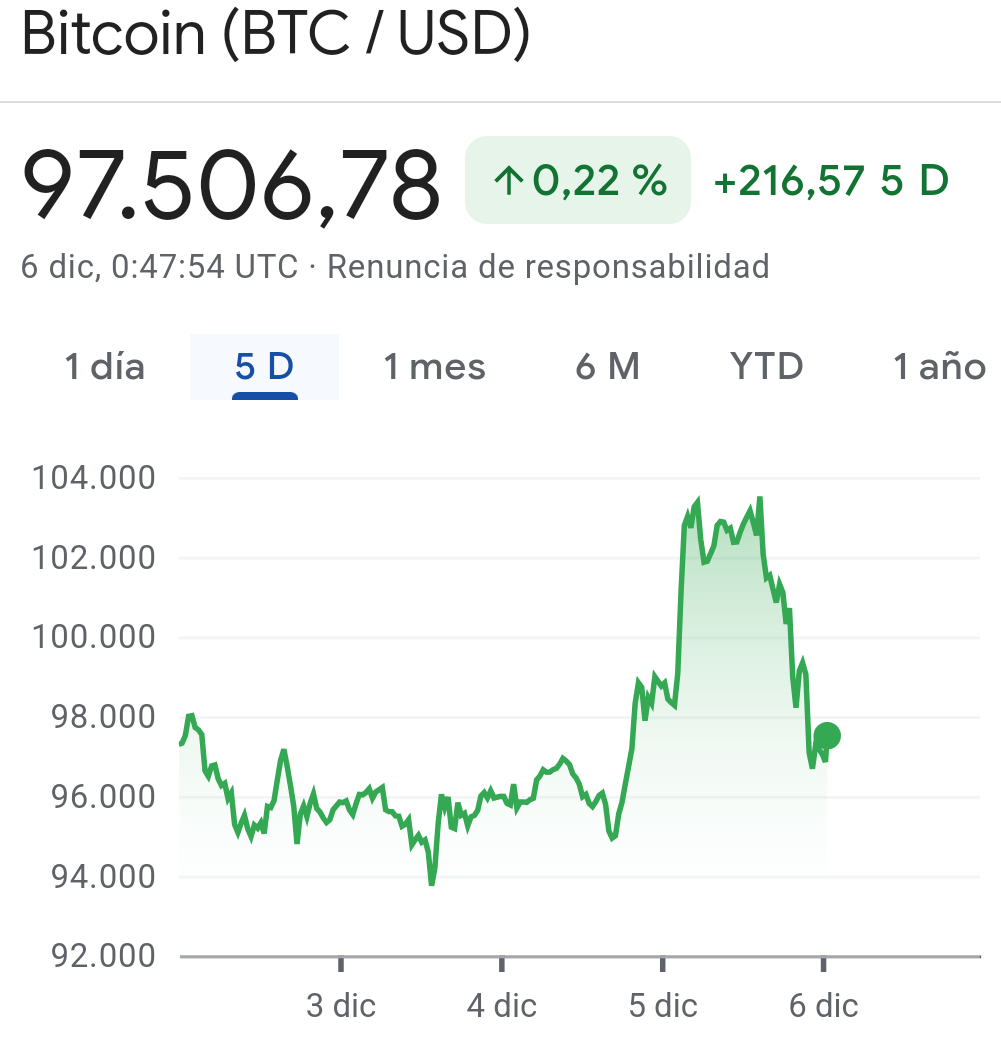View the YTD price chart
The width and height of the screenshot is (1001, 1048).
(766, 367)
